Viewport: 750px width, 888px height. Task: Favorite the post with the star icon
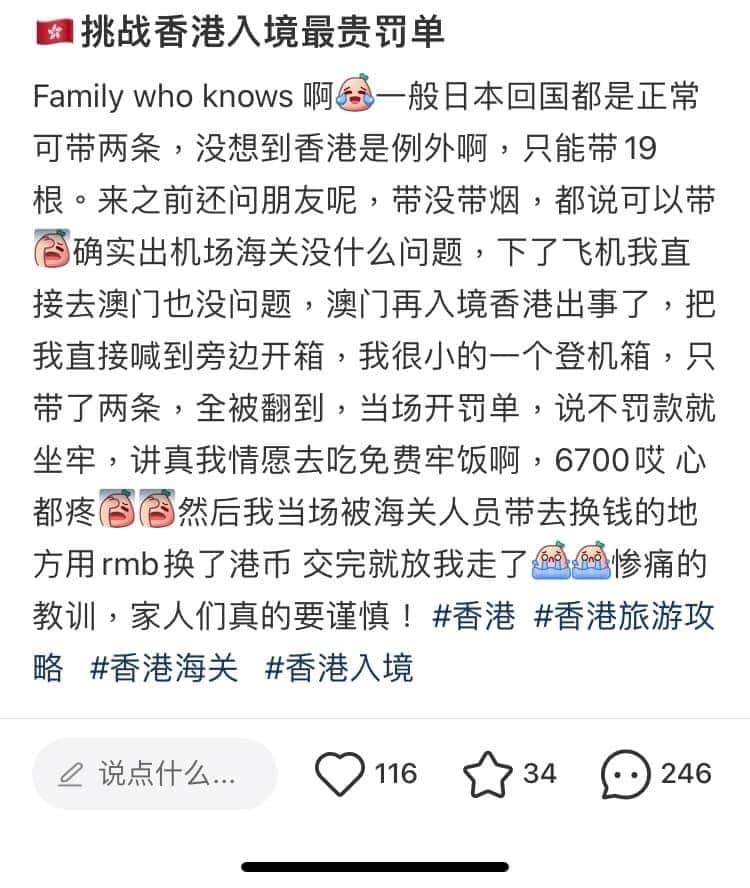coord(487,774)
